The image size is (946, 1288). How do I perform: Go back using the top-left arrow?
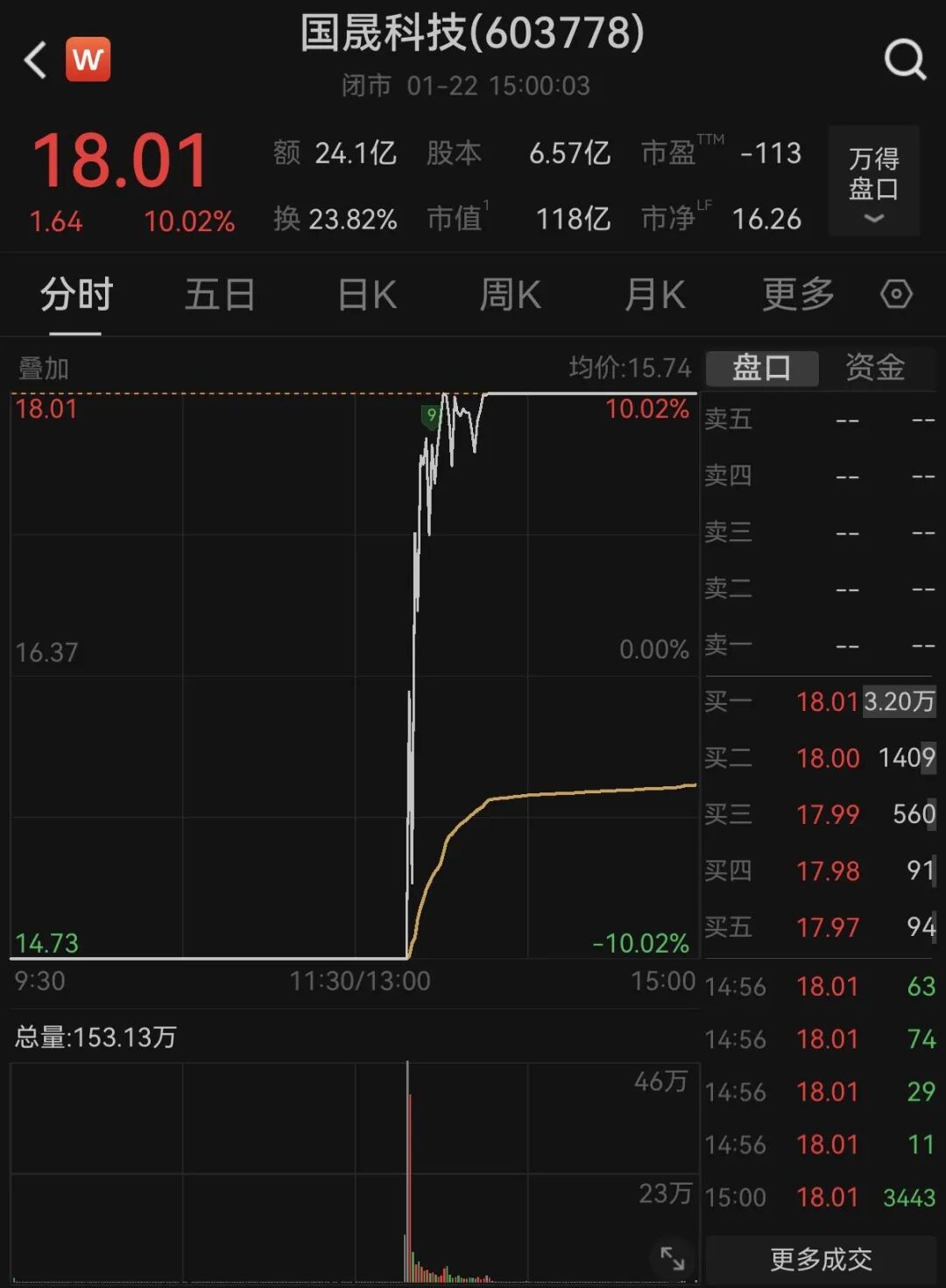[36, 60]
